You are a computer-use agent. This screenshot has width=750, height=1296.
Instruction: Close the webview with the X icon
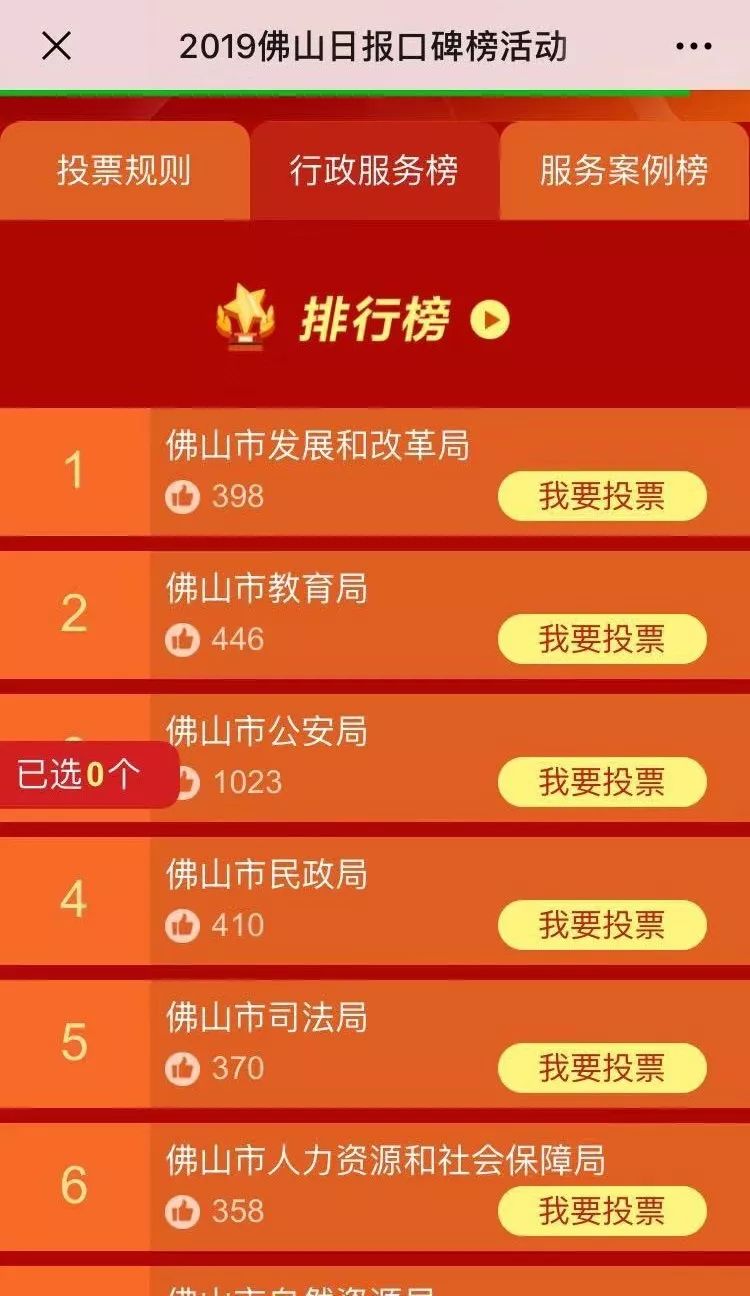[x=57, y=46]
